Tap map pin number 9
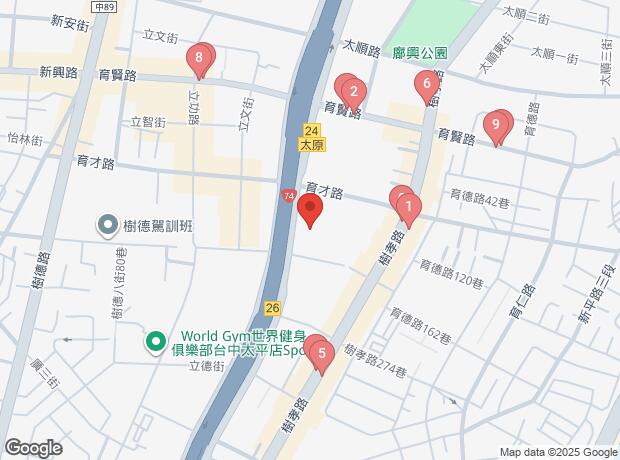The image size is (620, 460). (x=493, y=126)
